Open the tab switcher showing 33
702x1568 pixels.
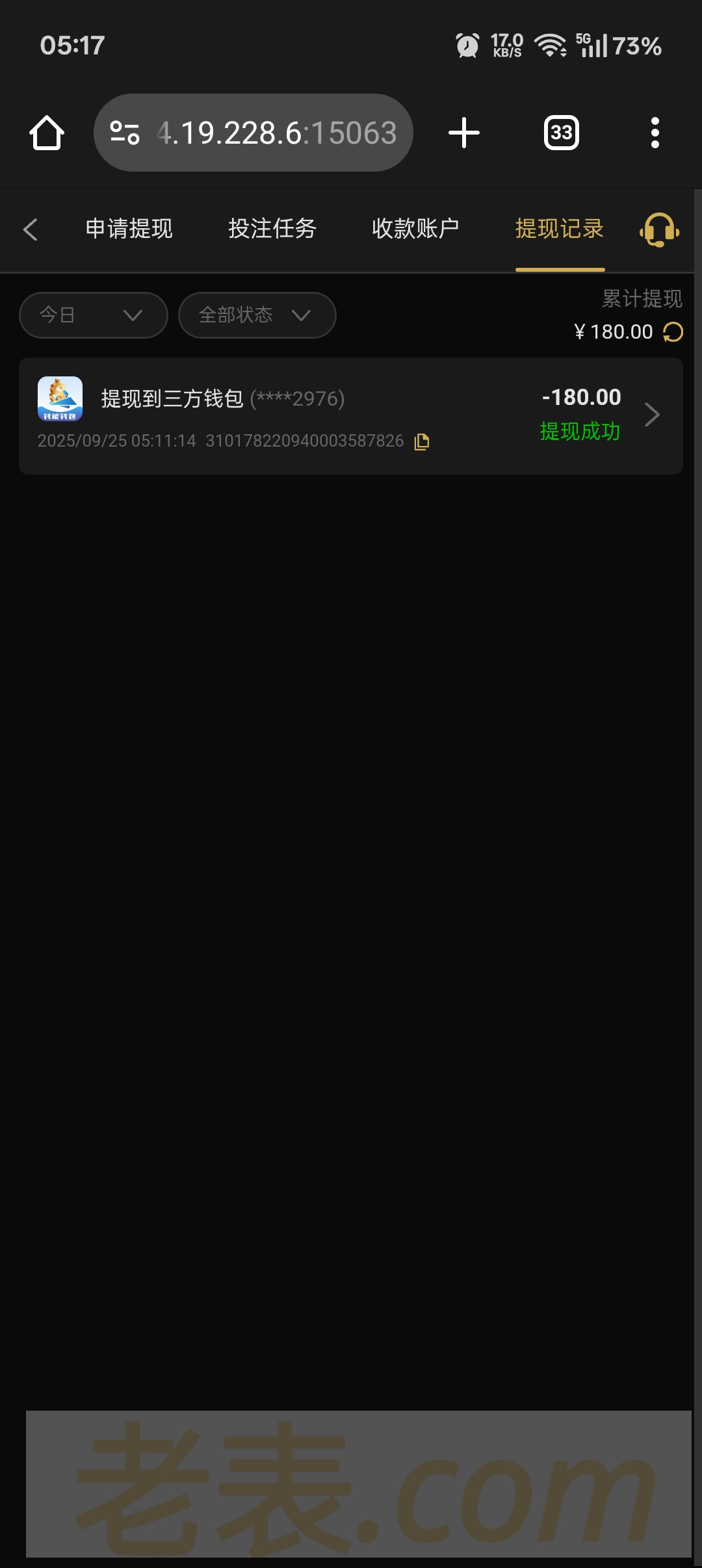pyautogui.click(x=561, y=133)
